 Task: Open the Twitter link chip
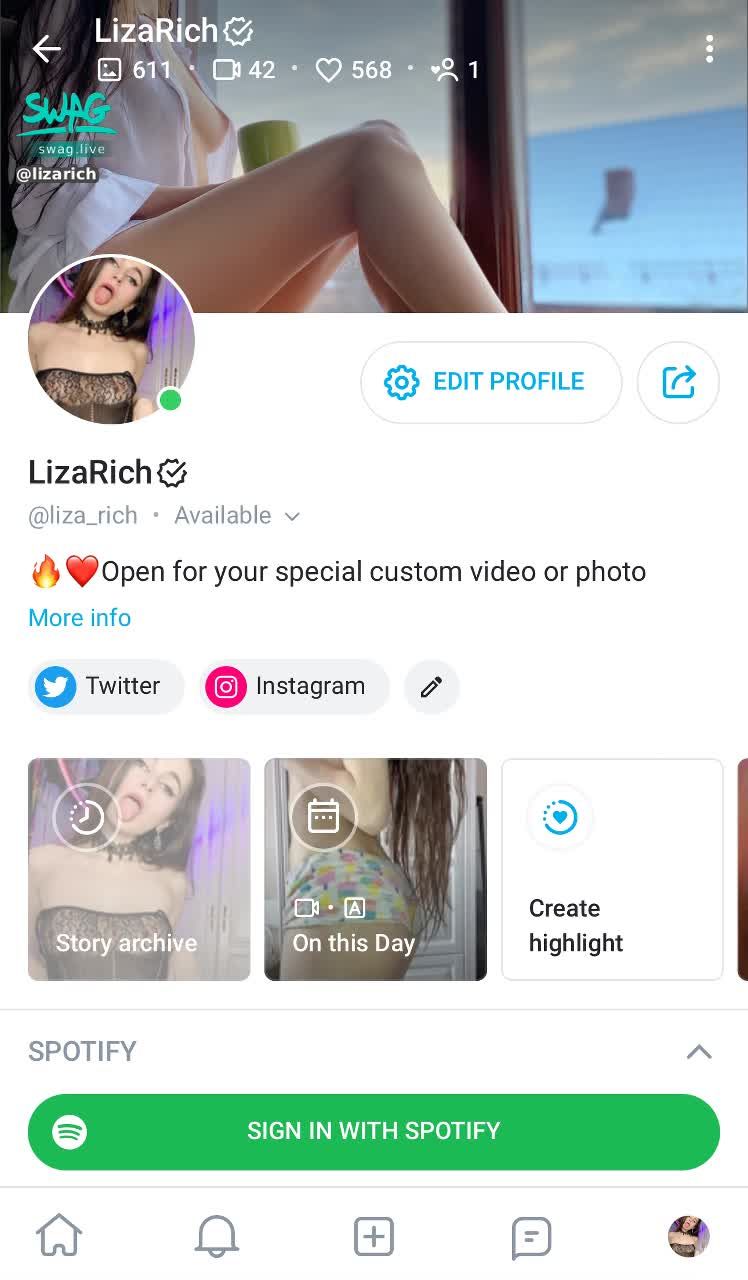(106, 686)
